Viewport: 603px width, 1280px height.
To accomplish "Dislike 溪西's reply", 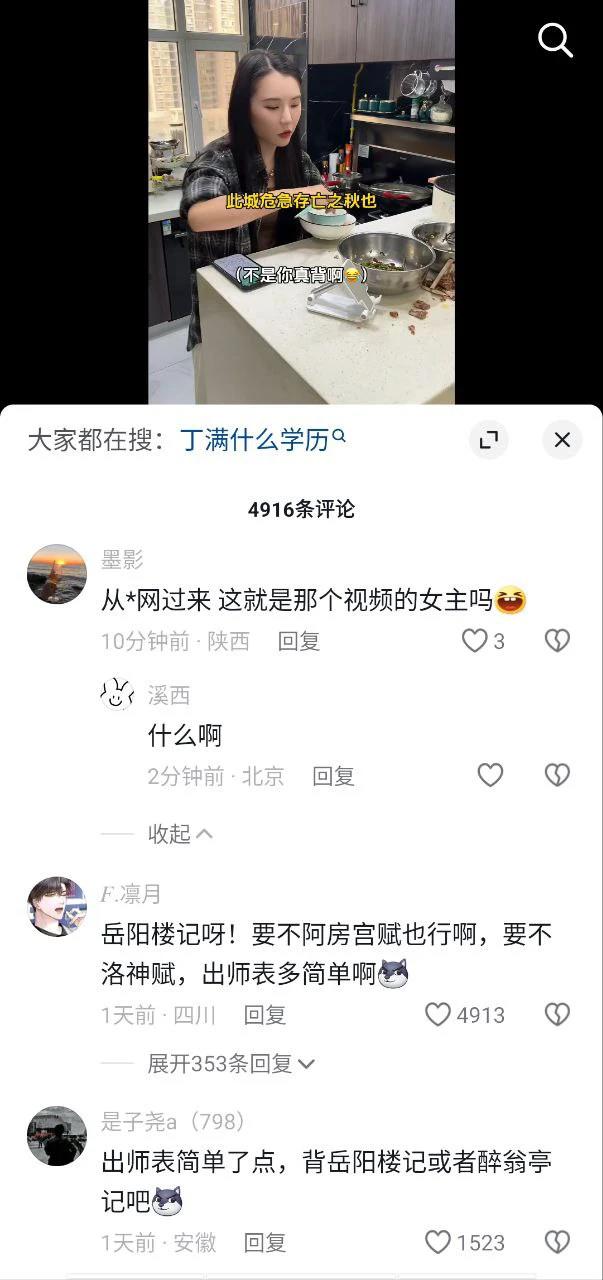I will (x=557, y=775).
